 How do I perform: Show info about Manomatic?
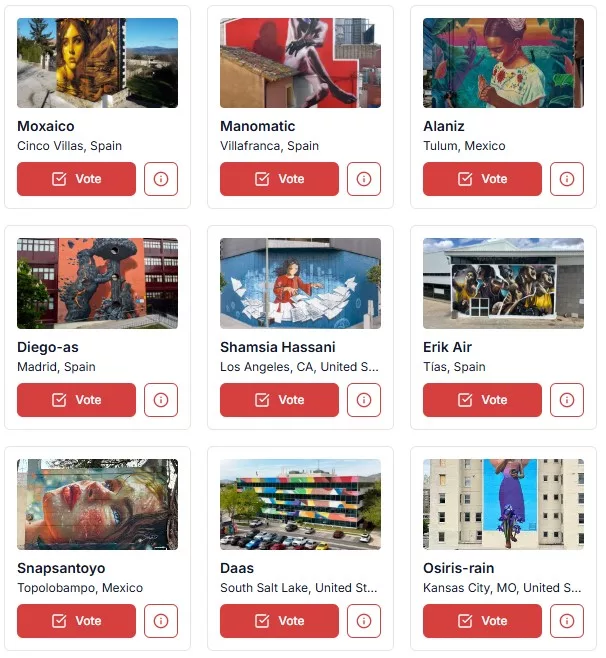[364, 179]
